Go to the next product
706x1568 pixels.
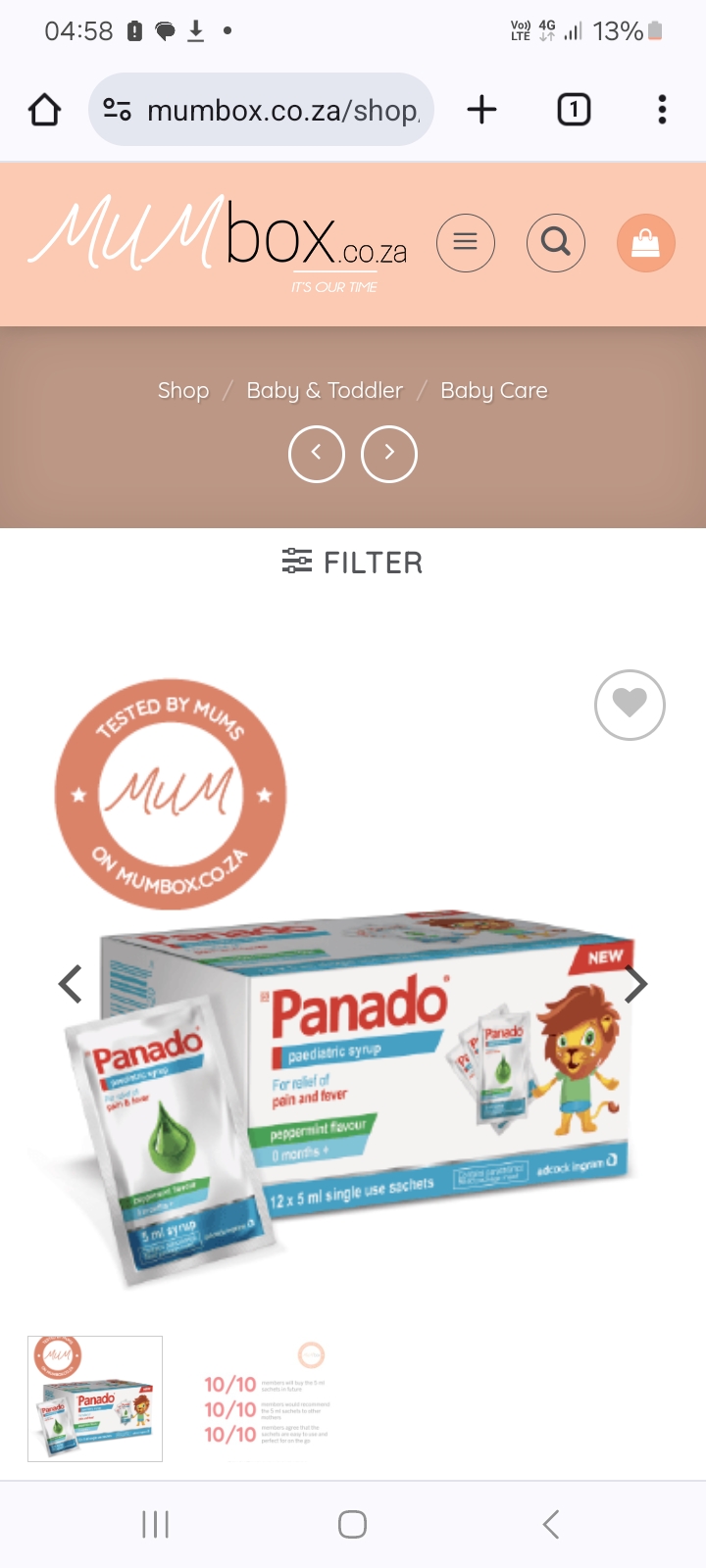[389, 454]
